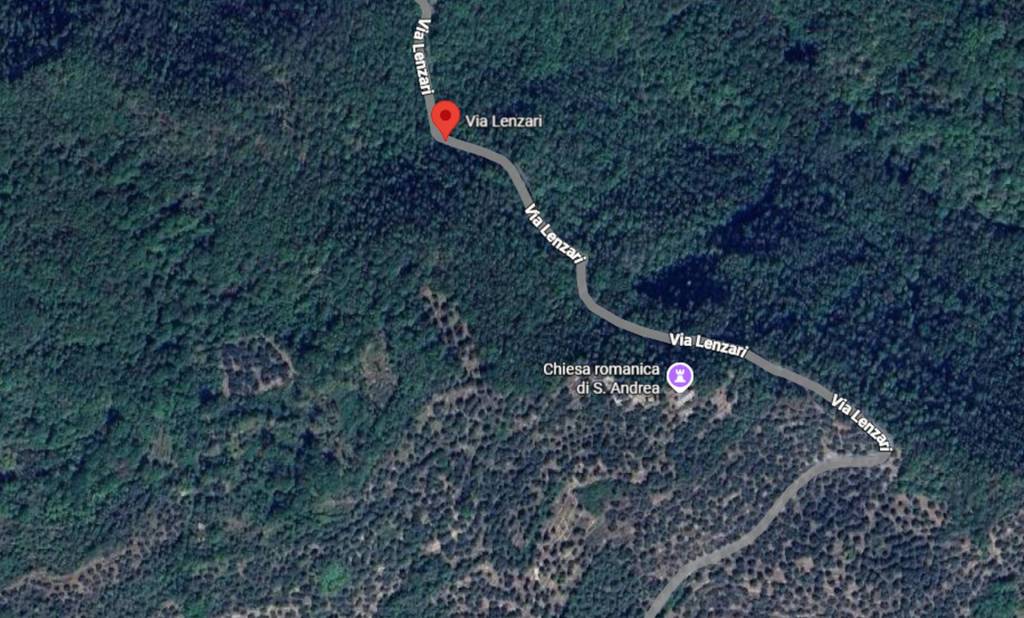Tap the red pin on Via Lenzari
Image resolution: width=1024 pixels, height=618 pixels.
click(445, 118)
